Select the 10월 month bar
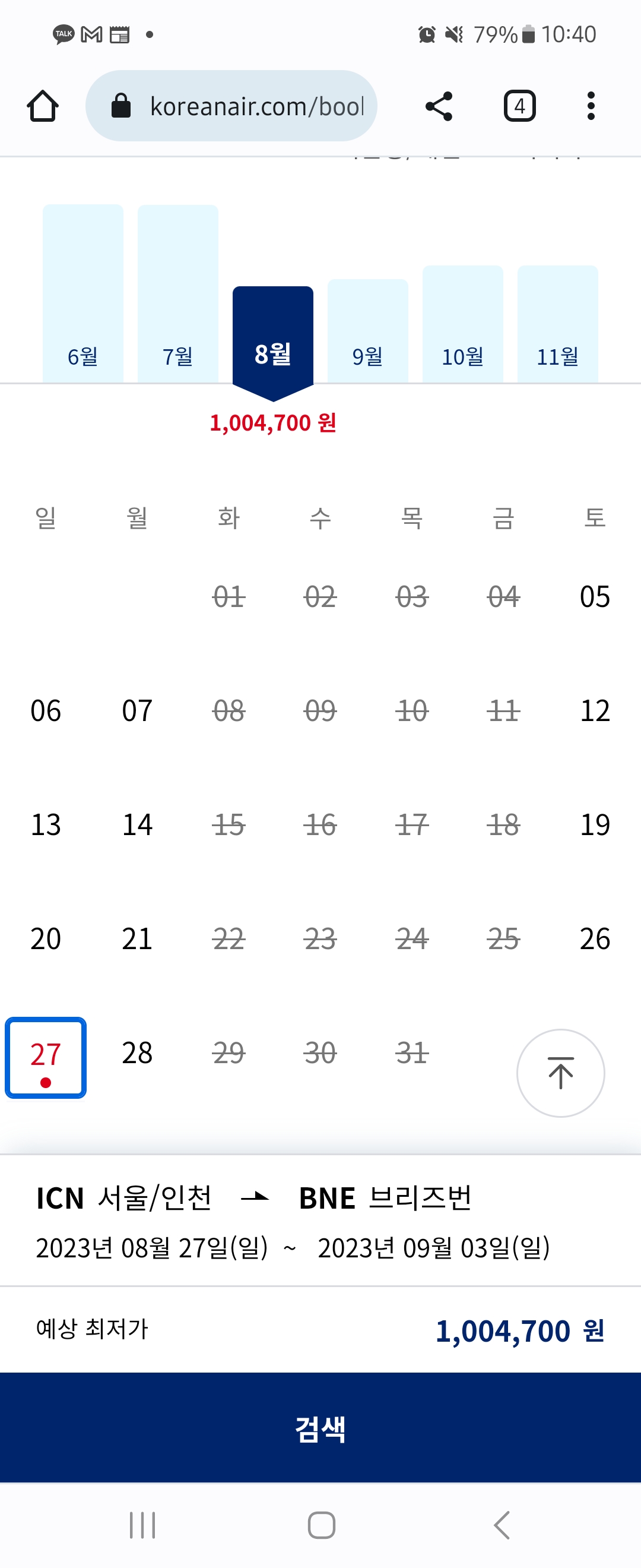Viewport: 641px width, 1568px height. 462,328
